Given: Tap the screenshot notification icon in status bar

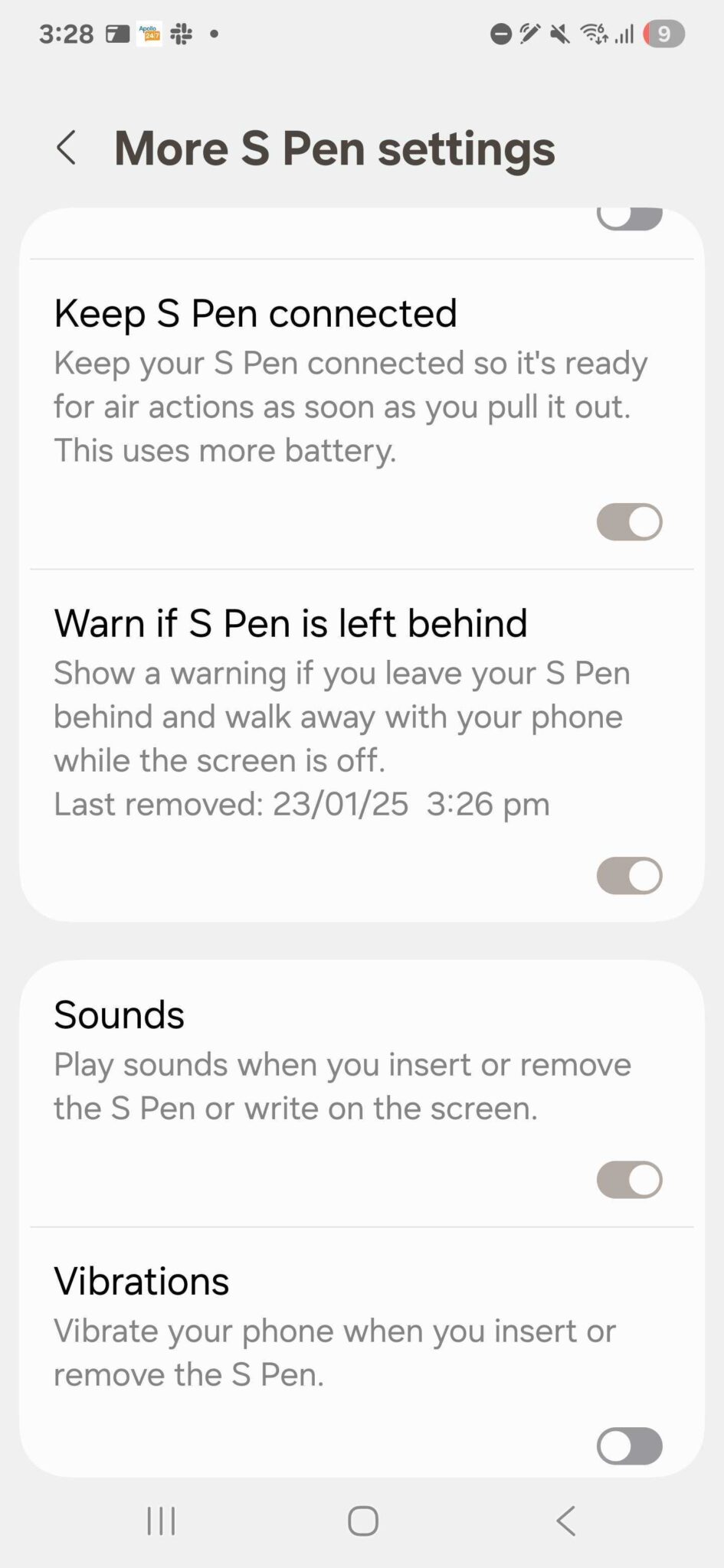Looking at the screenshot, I should [x=116, y=33].
